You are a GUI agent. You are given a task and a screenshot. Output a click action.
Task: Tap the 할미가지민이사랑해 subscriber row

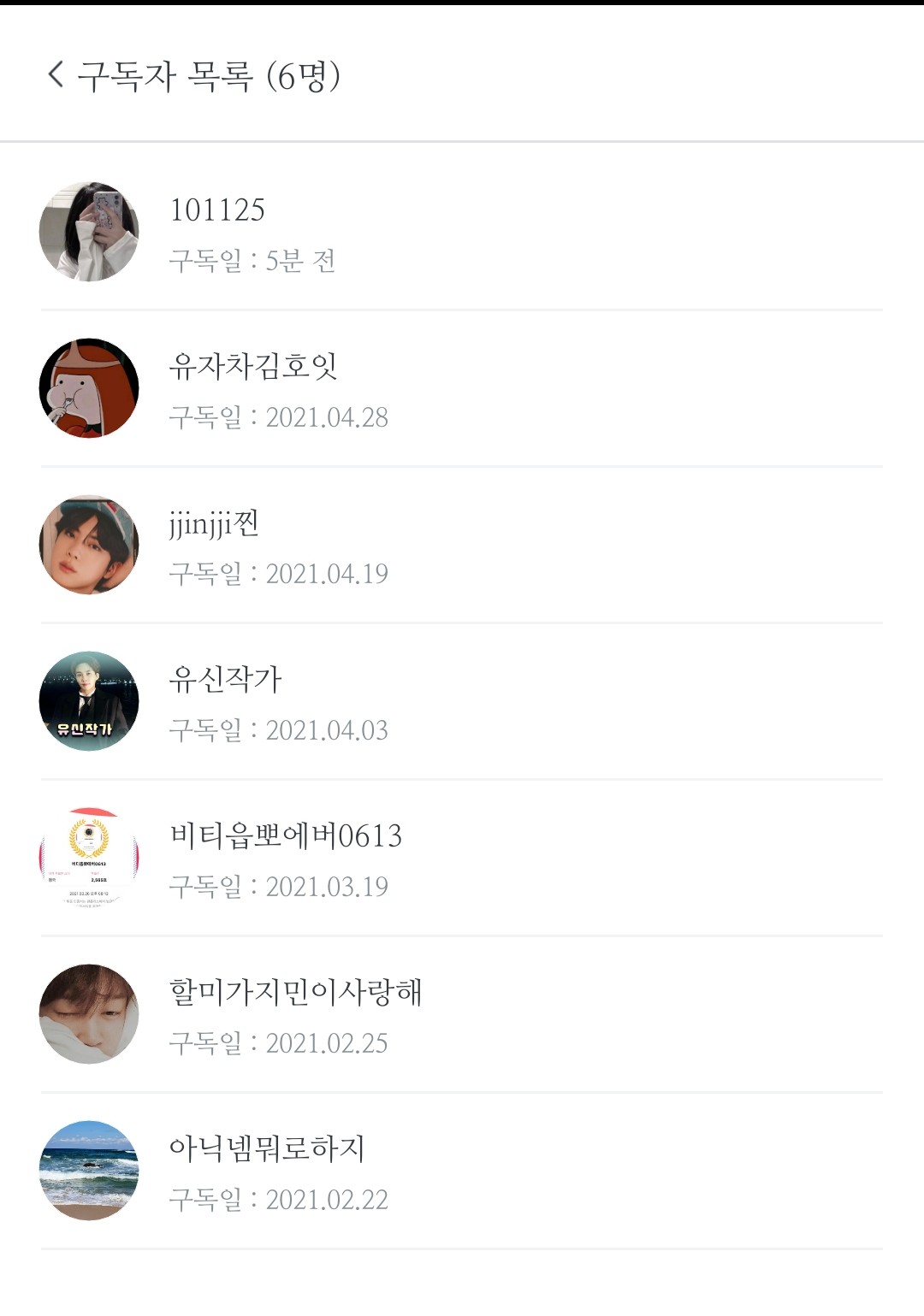click(295, 993)
